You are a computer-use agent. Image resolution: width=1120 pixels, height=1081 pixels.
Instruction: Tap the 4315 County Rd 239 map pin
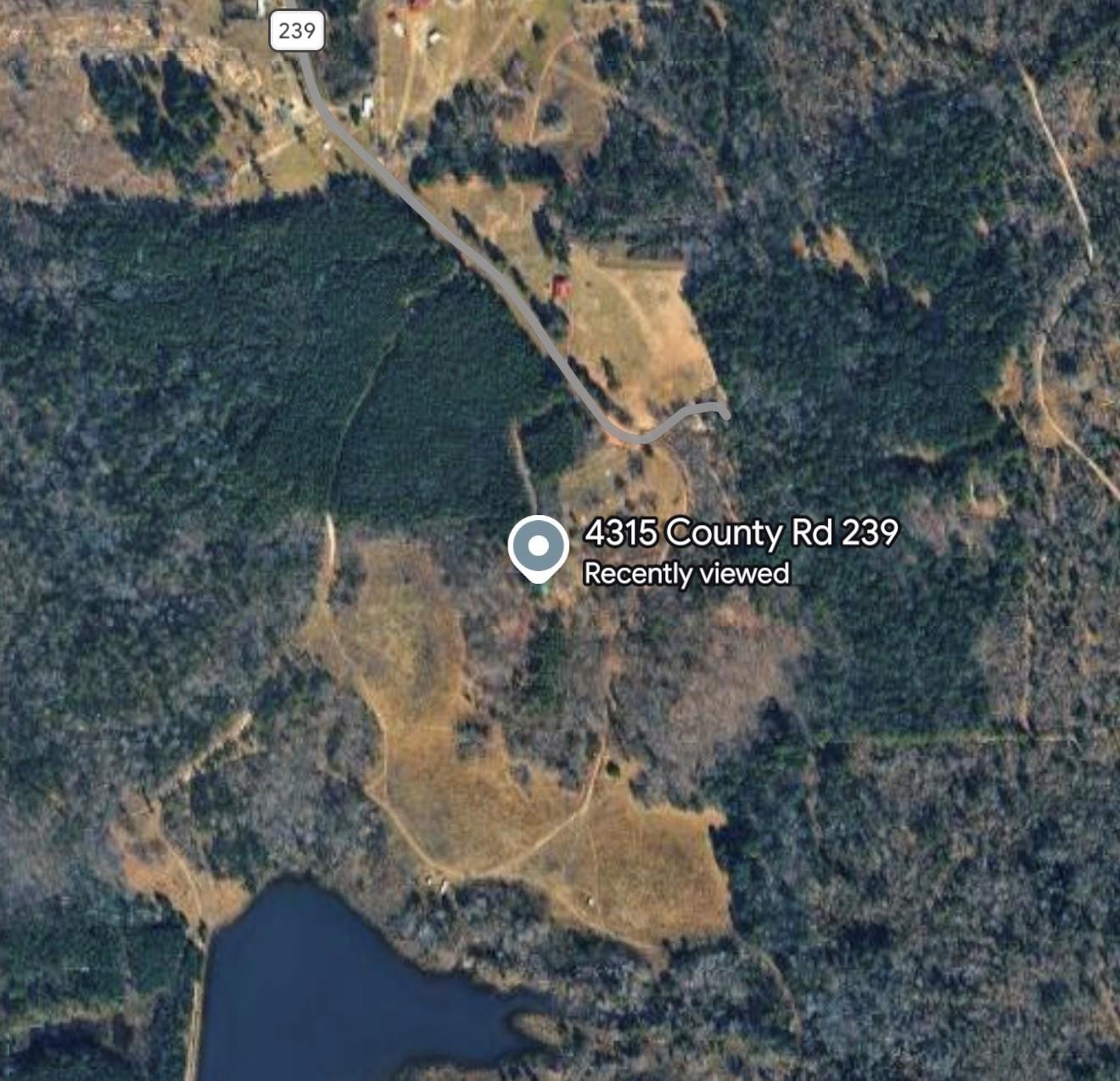pos(538,547)
